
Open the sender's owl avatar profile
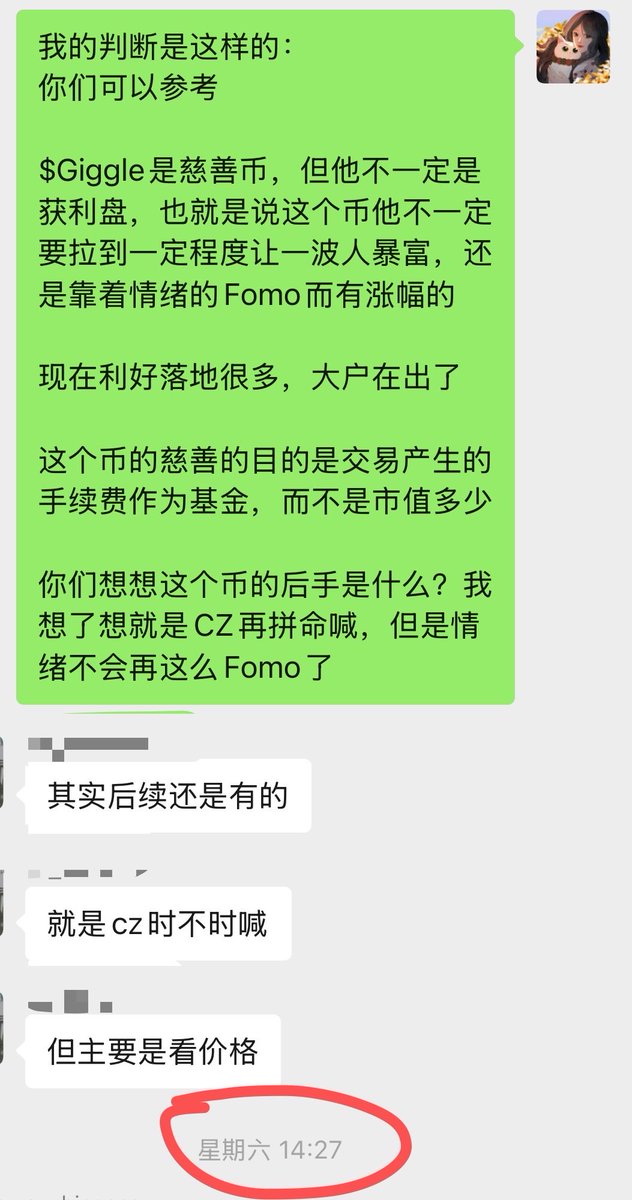point(573,47)
